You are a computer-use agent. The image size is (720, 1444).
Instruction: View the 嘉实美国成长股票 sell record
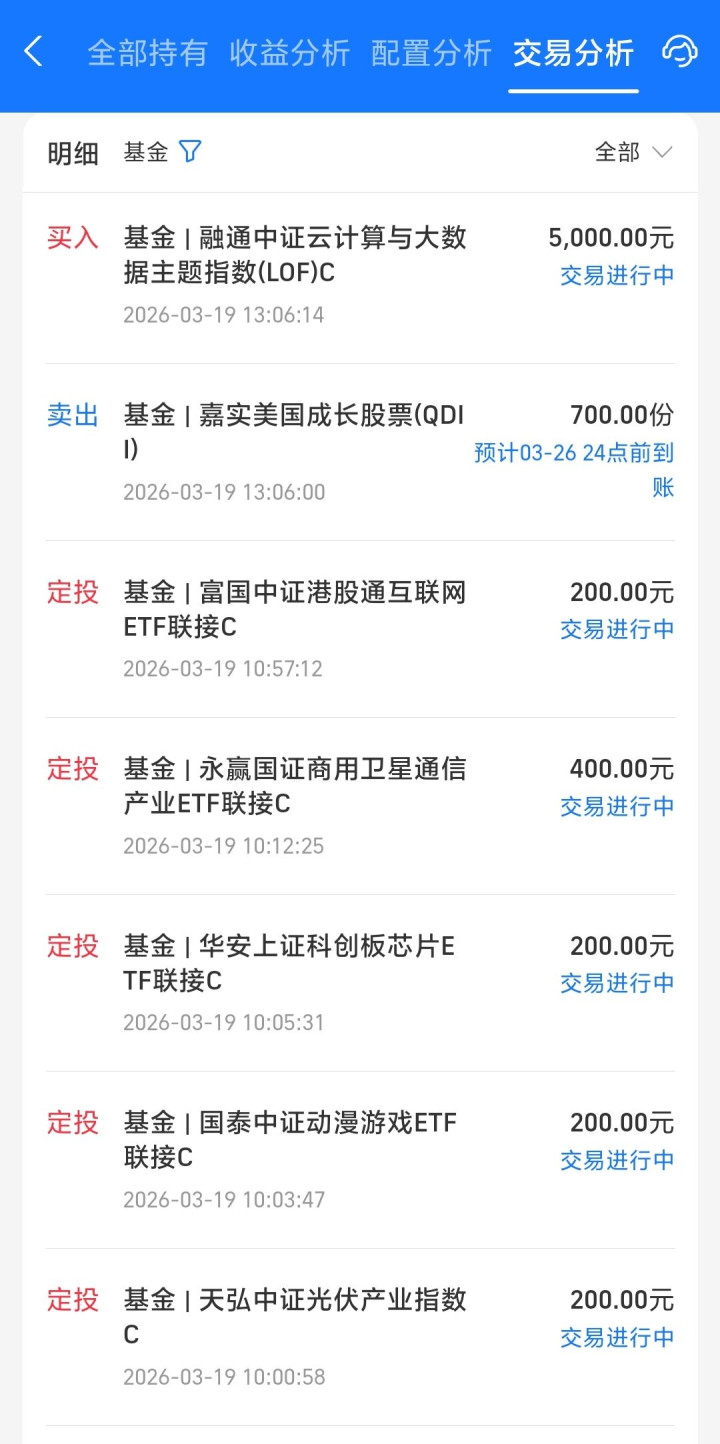pos(295,433)
